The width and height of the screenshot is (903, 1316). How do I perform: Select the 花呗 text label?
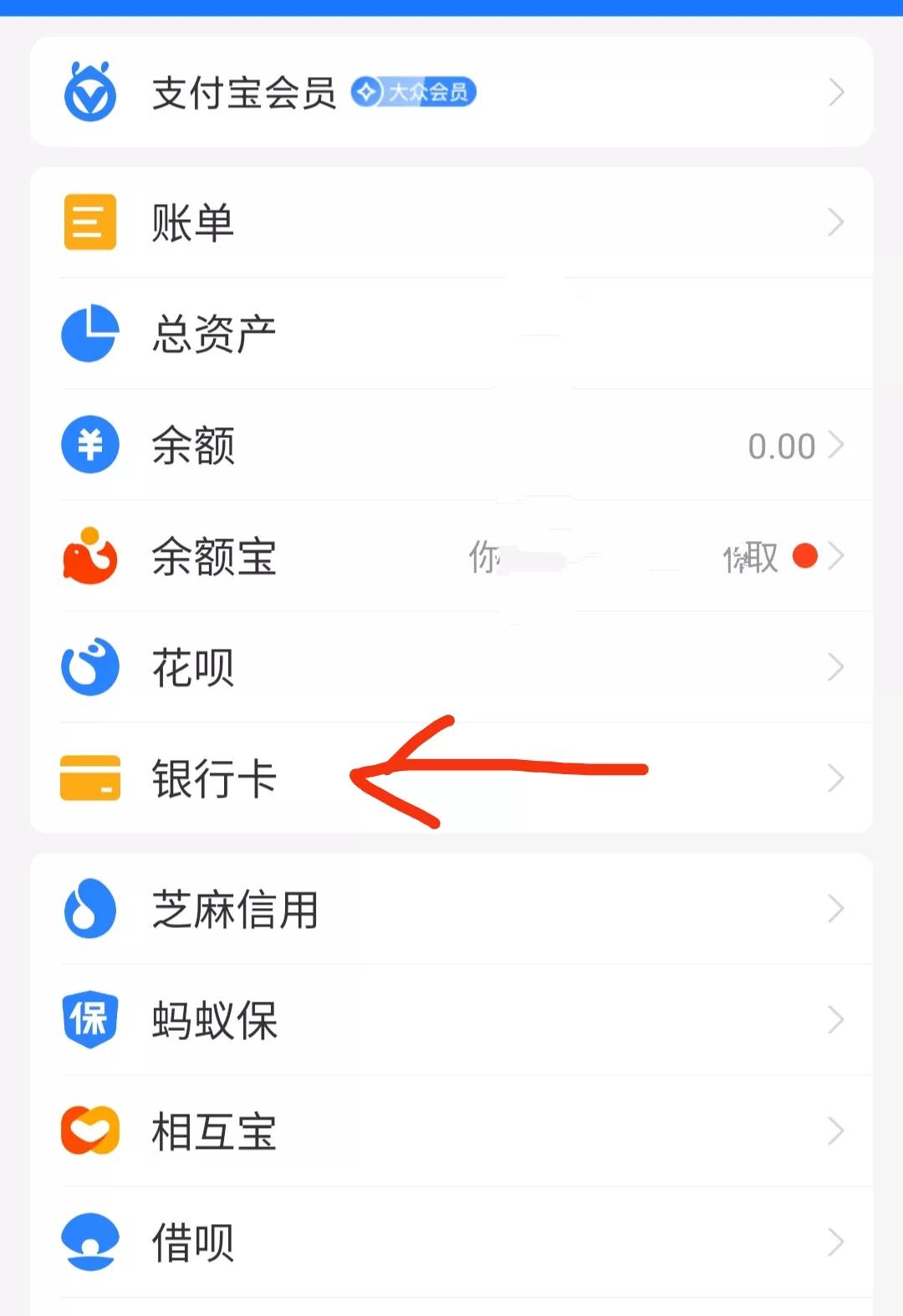pyautogui.click(x=191, y=666)
